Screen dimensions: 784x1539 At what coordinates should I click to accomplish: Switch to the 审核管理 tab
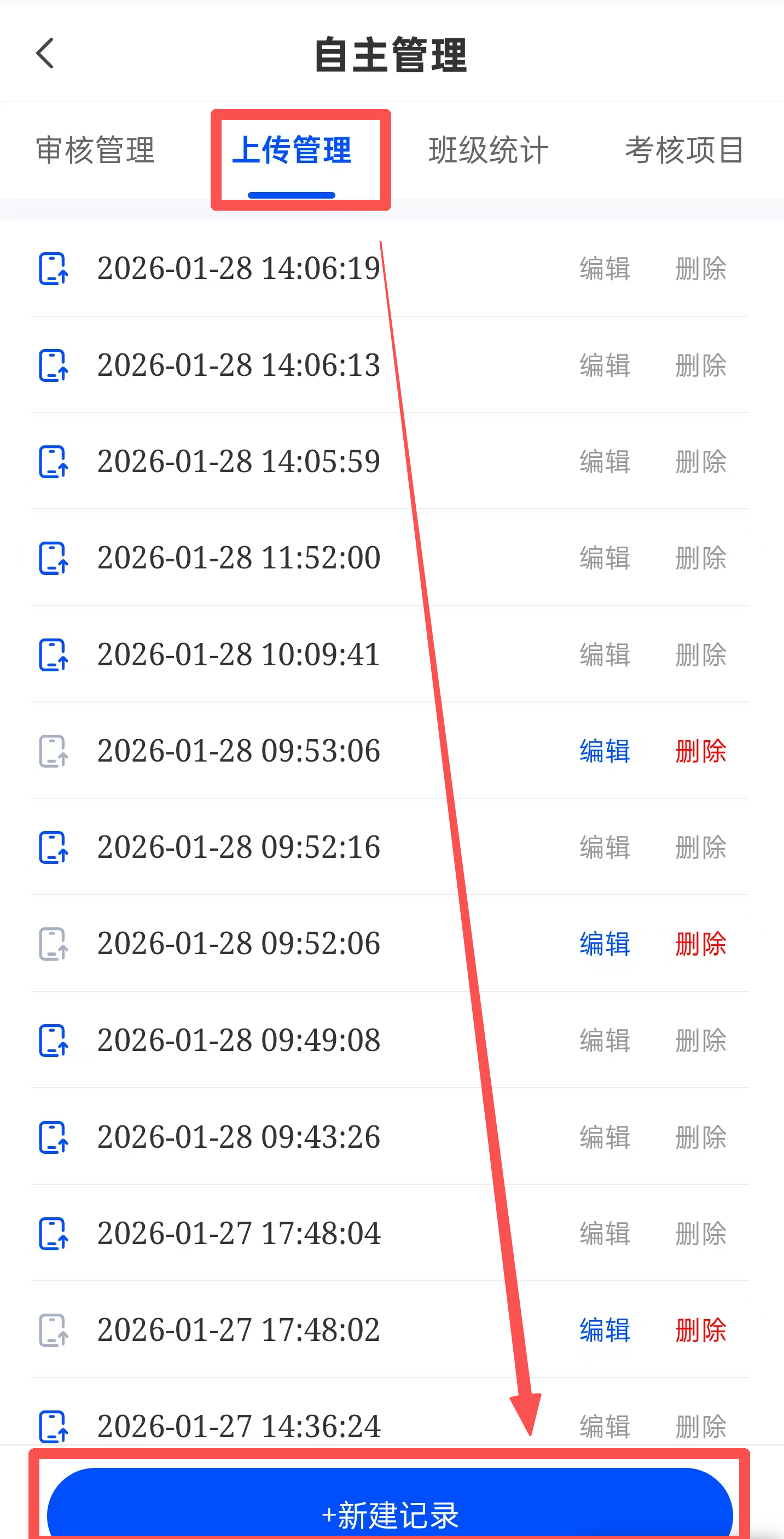point(96,150)
